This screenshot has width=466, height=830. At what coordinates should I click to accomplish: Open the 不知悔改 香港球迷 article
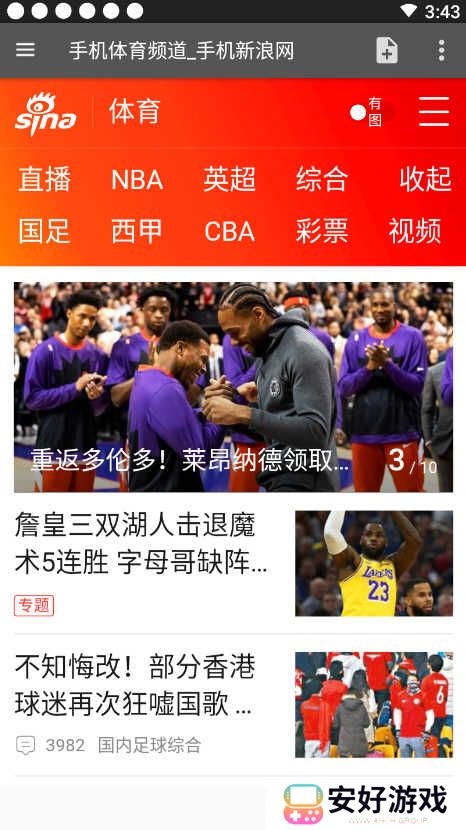234,704
